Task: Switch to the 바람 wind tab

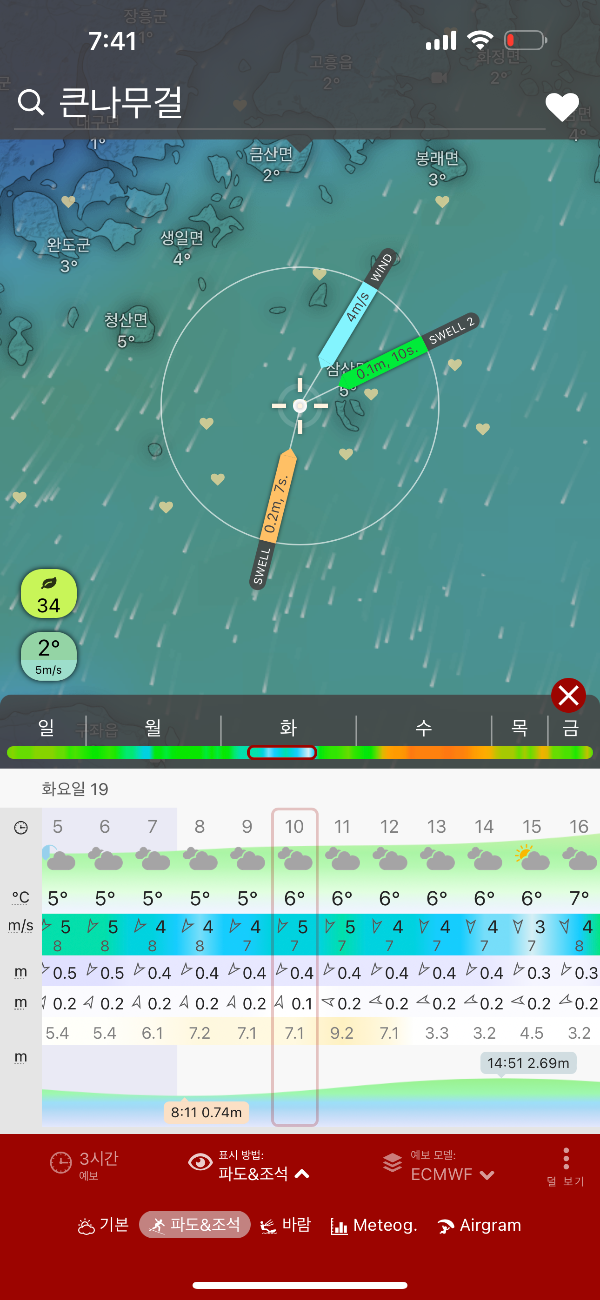Action: pos(285,1225)
